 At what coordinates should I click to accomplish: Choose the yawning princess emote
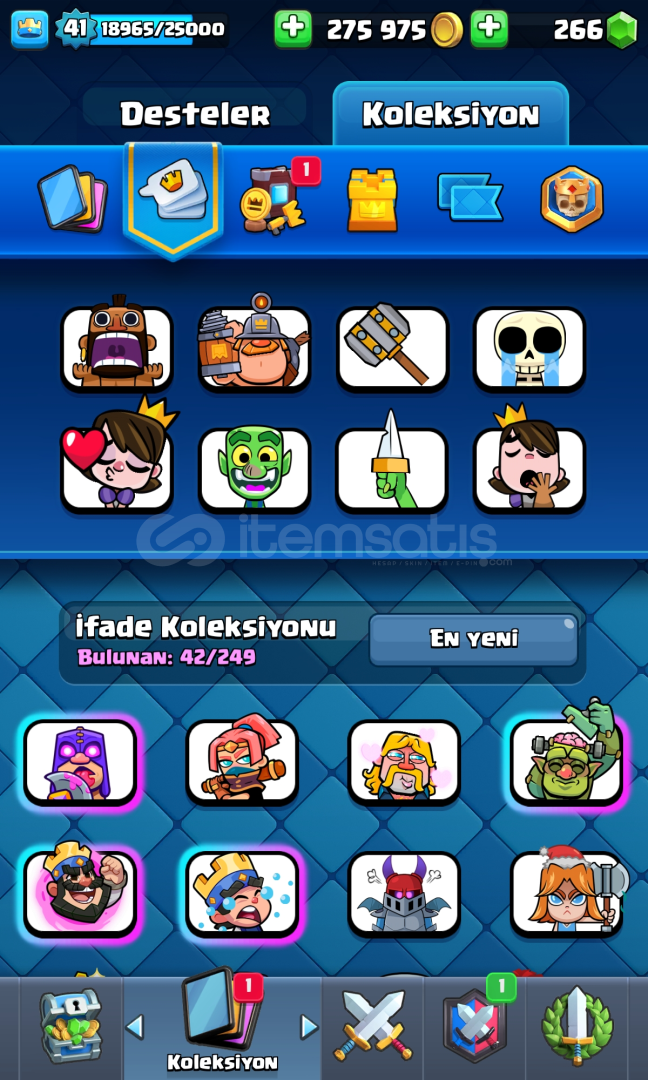click(529, 462)
